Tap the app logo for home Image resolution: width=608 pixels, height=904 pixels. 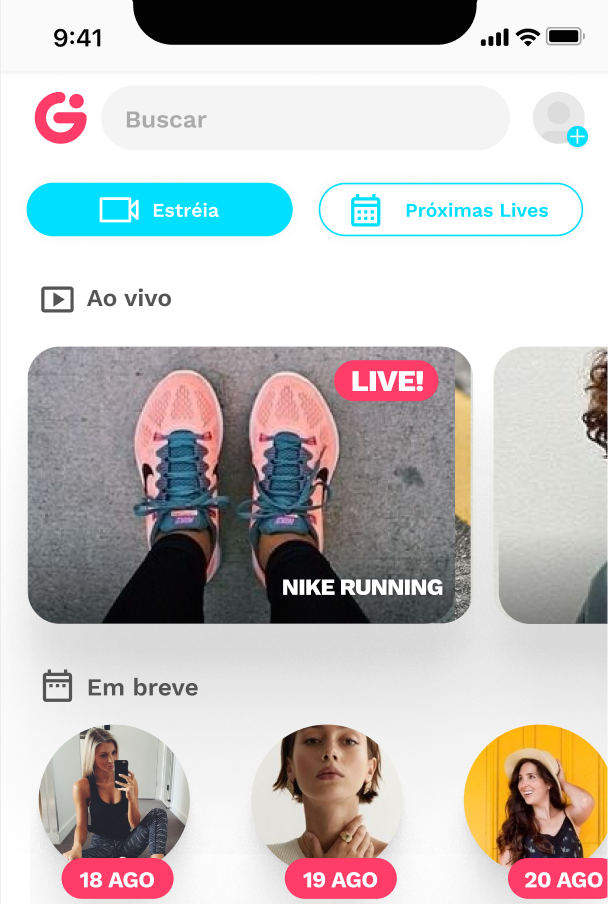[60, 118]
